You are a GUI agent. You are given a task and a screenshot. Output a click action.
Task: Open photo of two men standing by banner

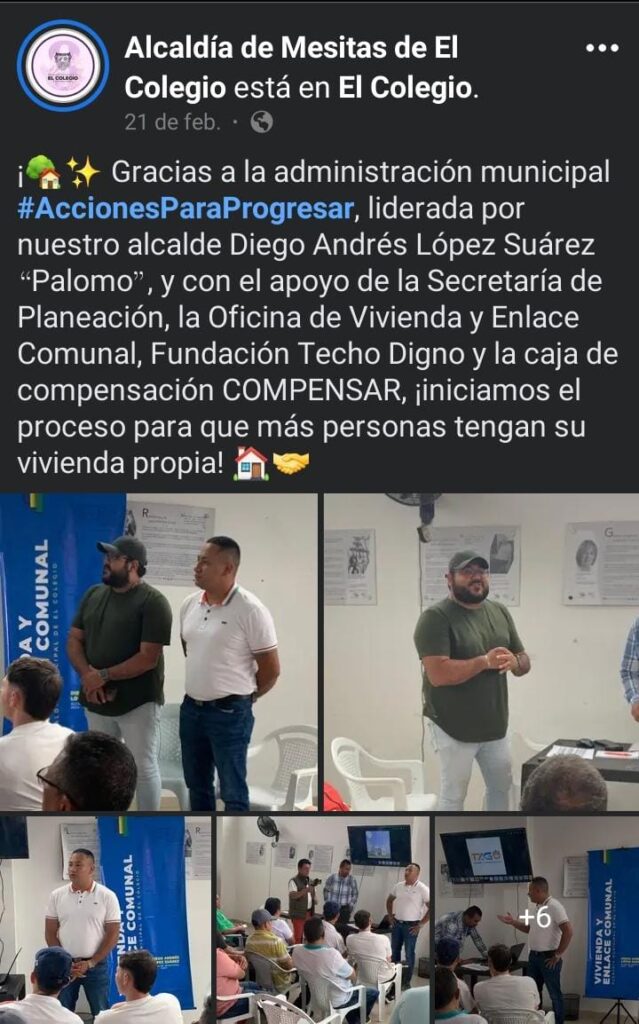(x=159, y=651)
